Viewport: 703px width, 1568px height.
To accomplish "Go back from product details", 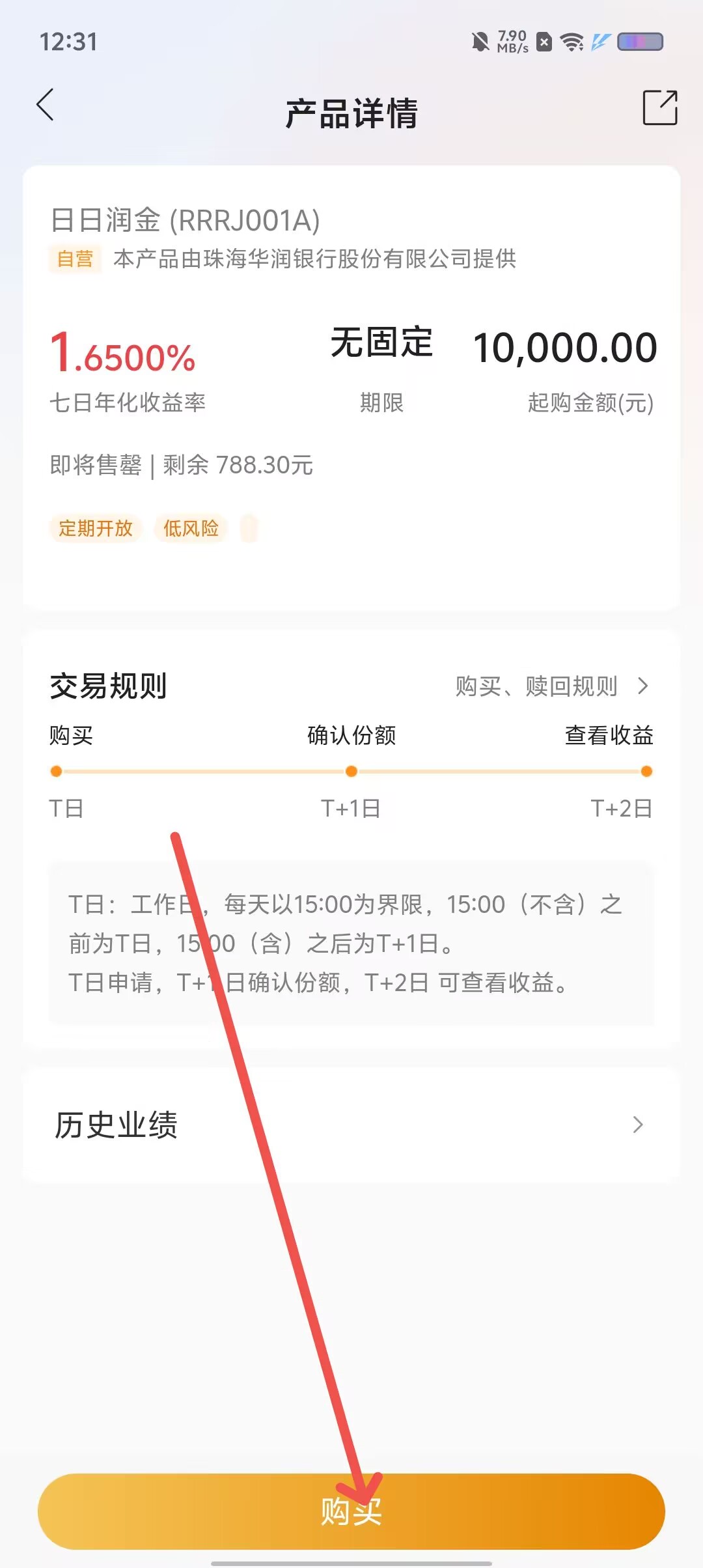I will [x=46, y=105].
